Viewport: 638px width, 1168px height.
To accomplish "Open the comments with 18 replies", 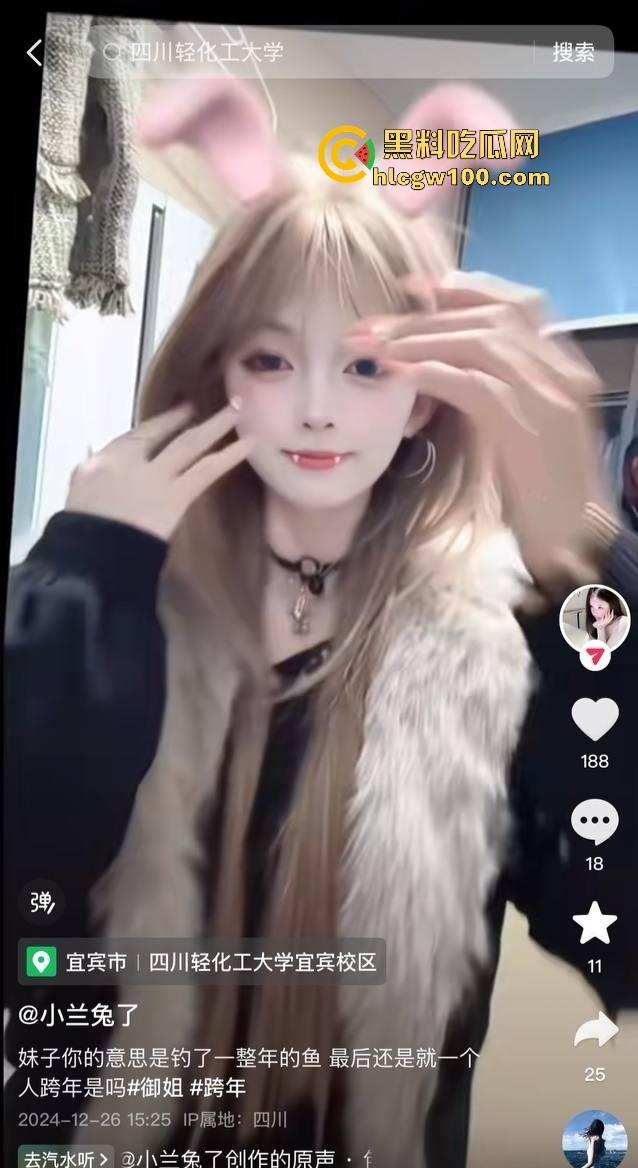I will tap(594, 822).
